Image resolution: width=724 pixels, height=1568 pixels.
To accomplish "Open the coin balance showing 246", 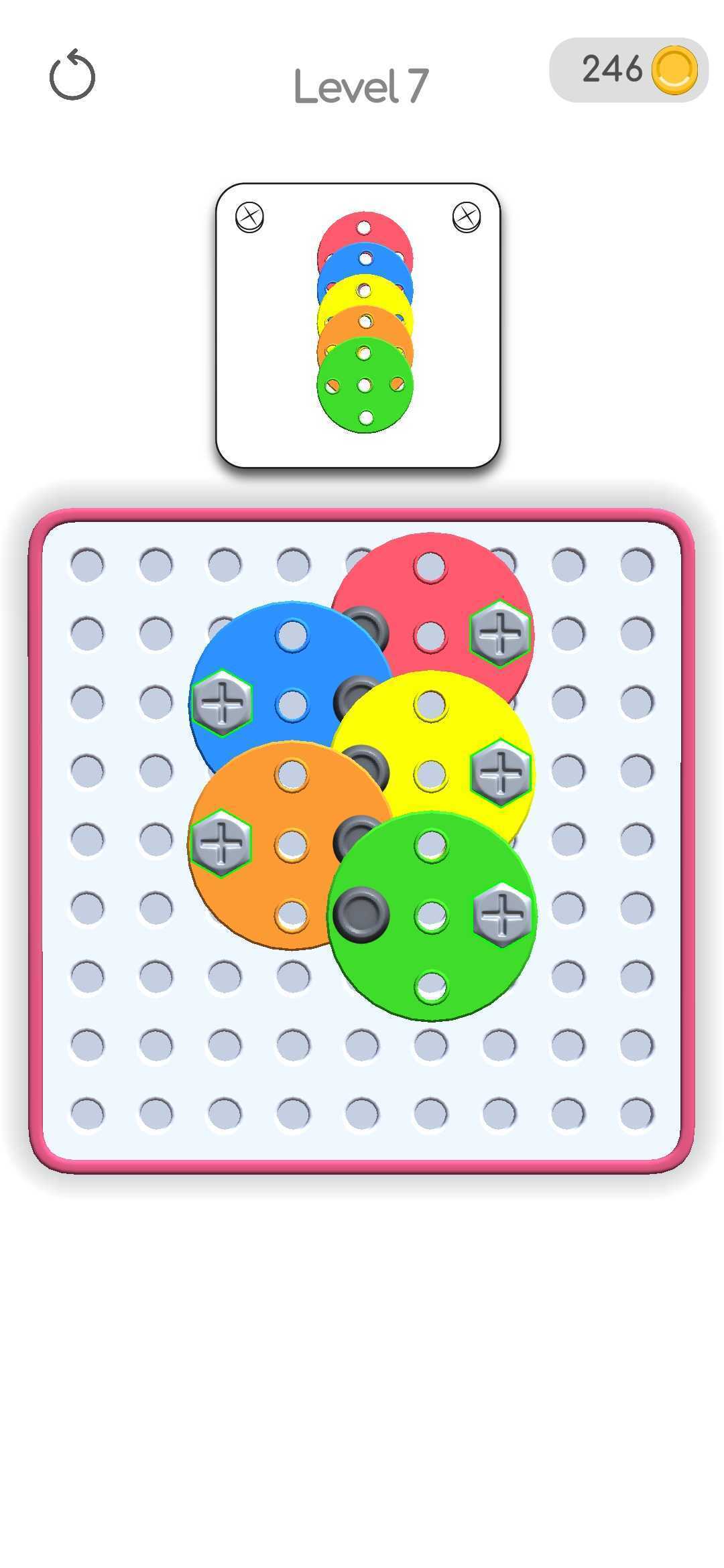I will (x=629, y=70).
